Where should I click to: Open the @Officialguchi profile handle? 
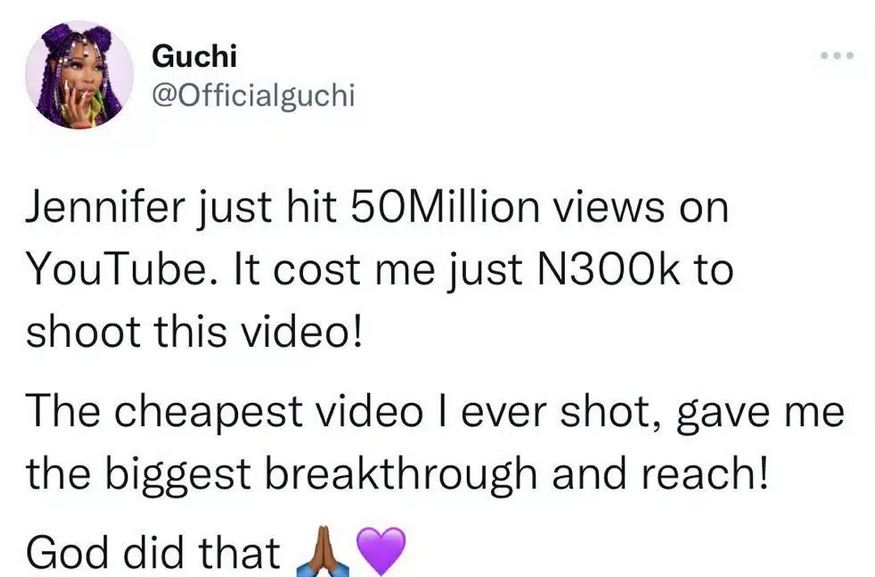point(251,96)
